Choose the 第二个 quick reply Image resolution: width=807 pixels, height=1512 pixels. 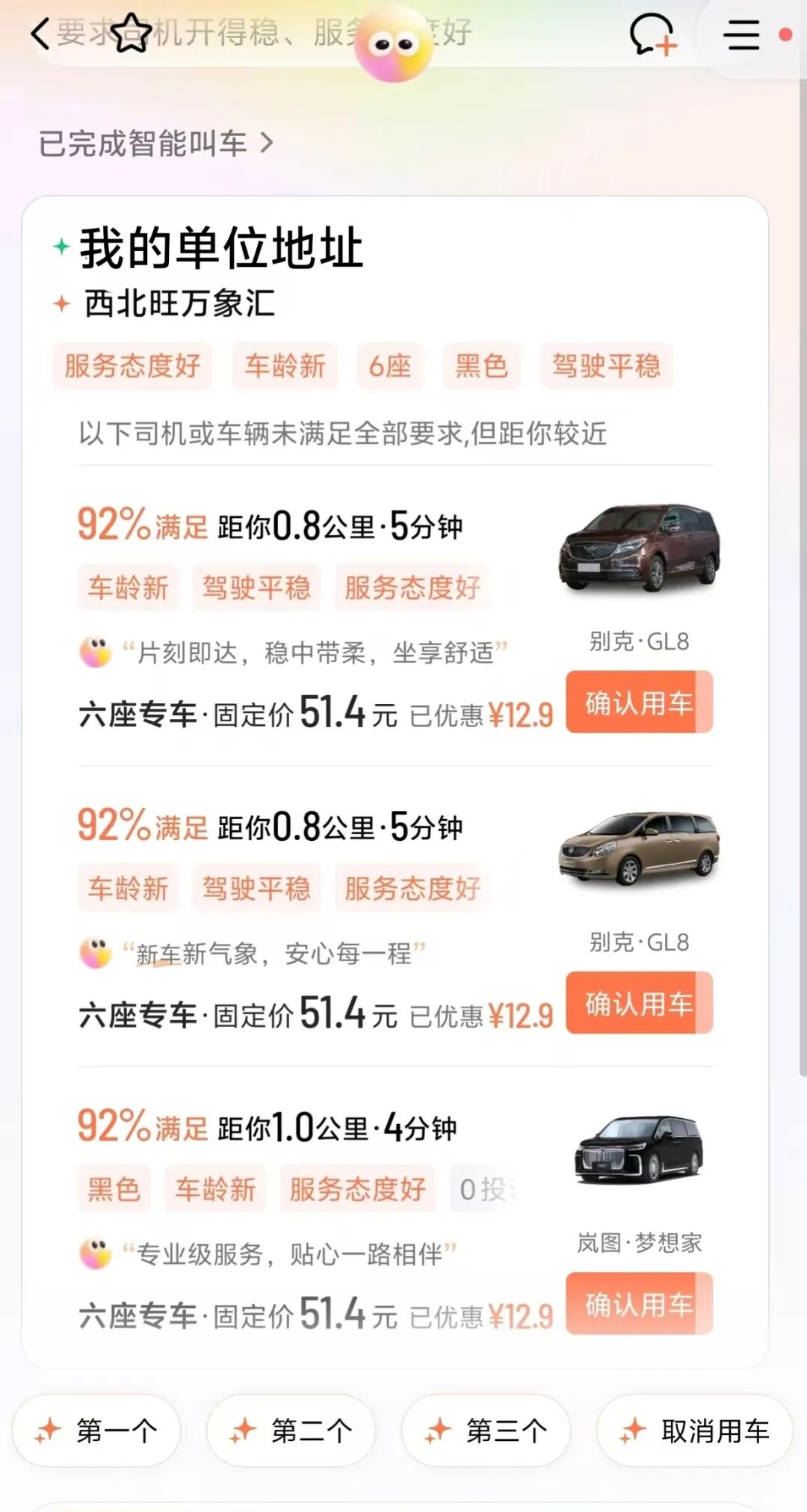pos(291,1431)
